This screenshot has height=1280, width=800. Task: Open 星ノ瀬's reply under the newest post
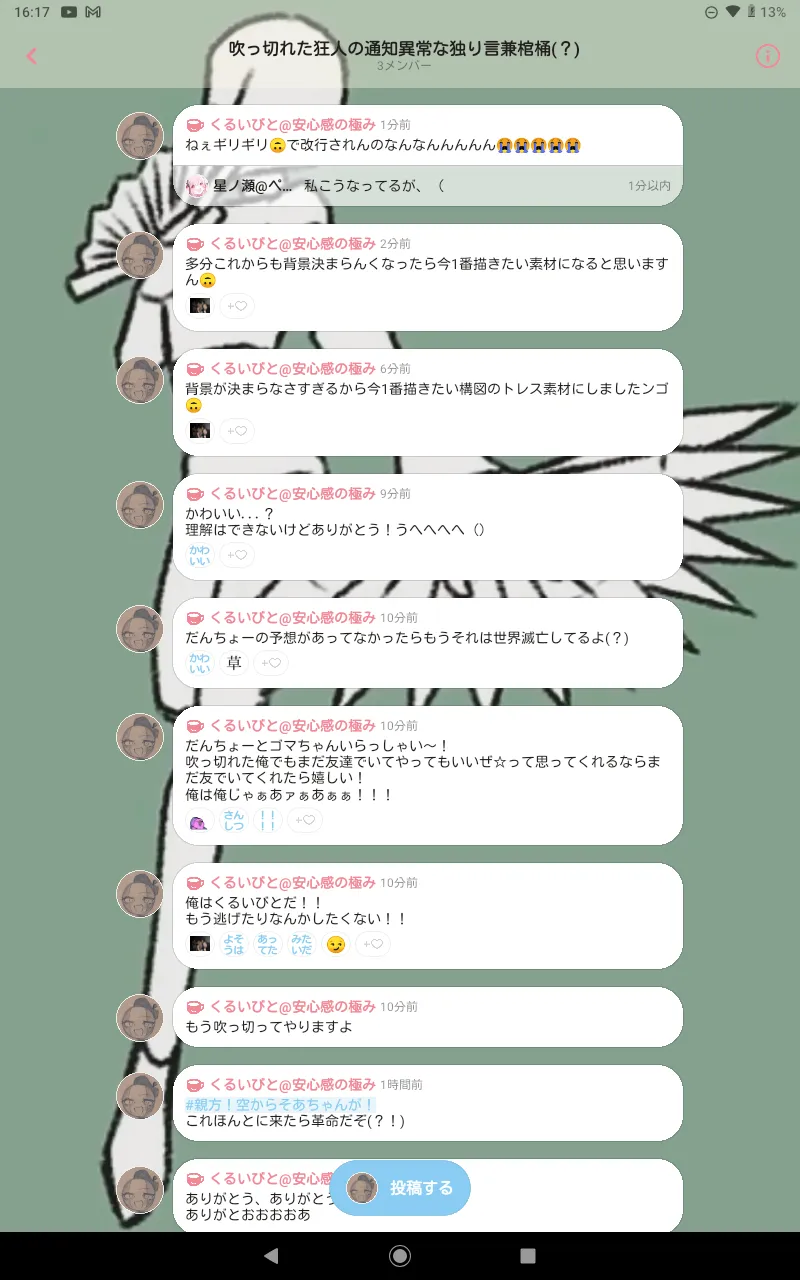428,186
